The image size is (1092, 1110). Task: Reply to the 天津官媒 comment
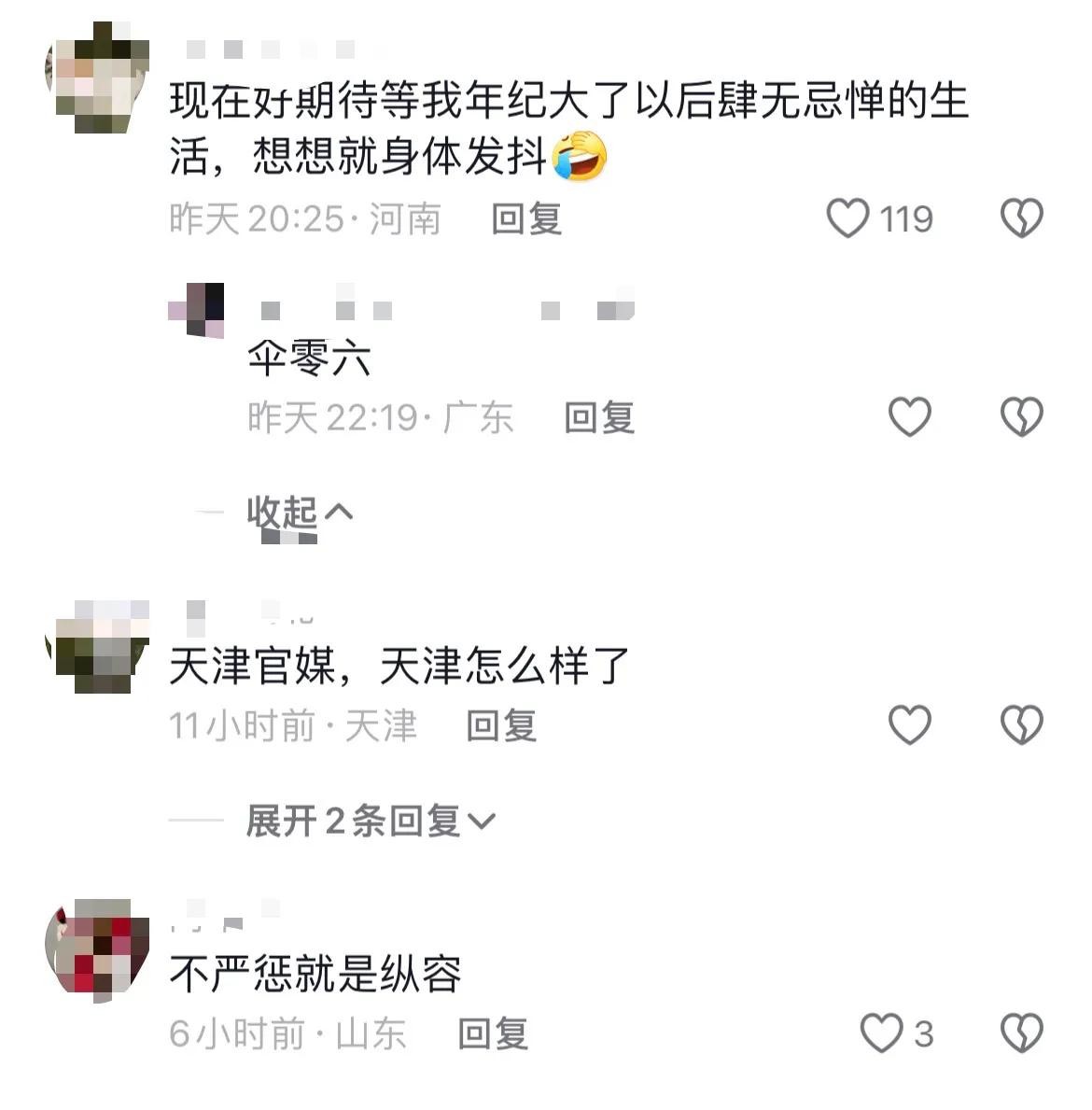click(501, 725)
